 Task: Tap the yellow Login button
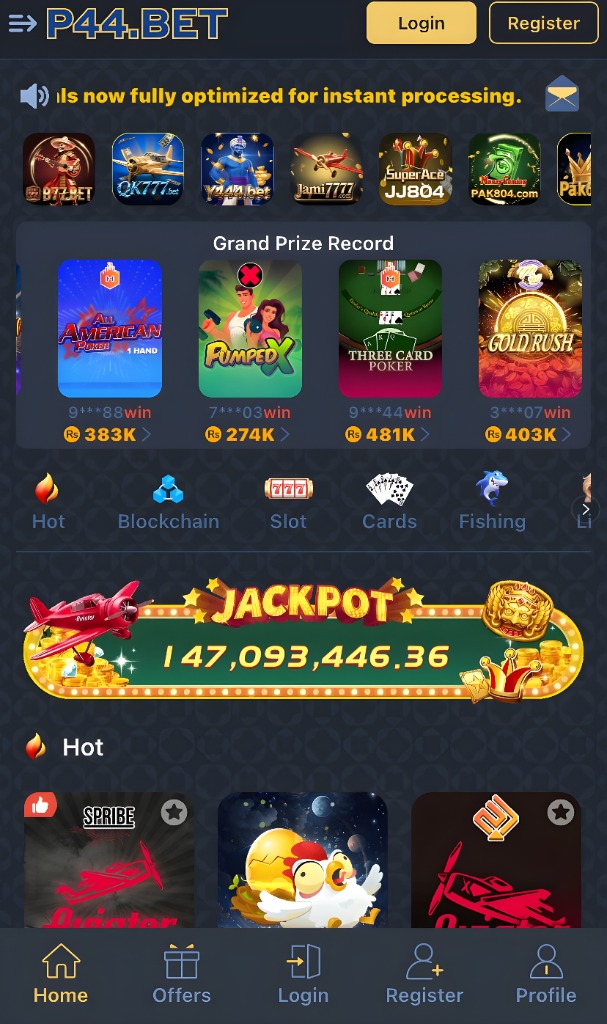421,23
